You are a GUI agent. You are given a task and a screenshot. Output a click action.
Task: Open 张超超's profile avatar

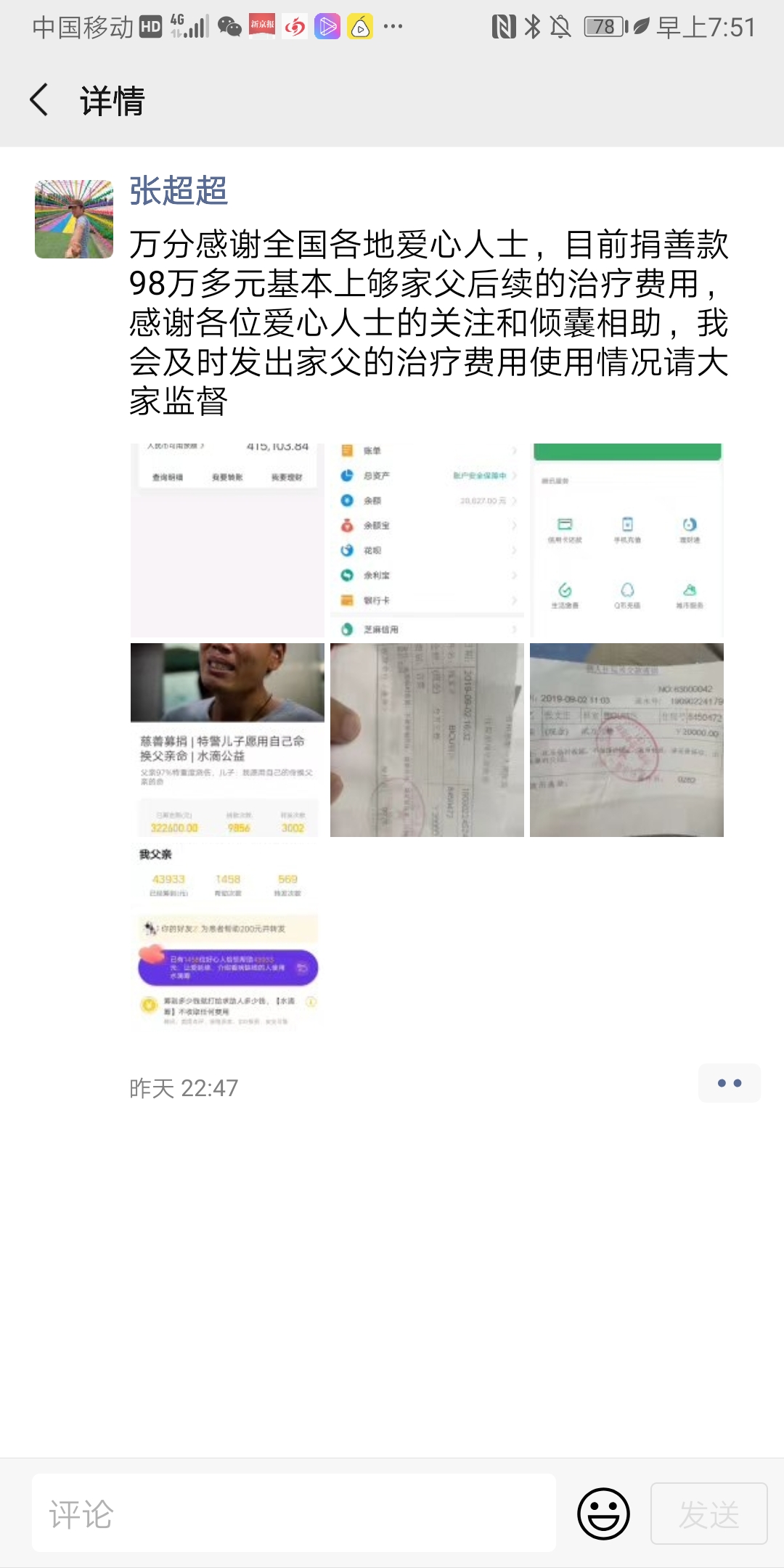click(x=74, y=219)
